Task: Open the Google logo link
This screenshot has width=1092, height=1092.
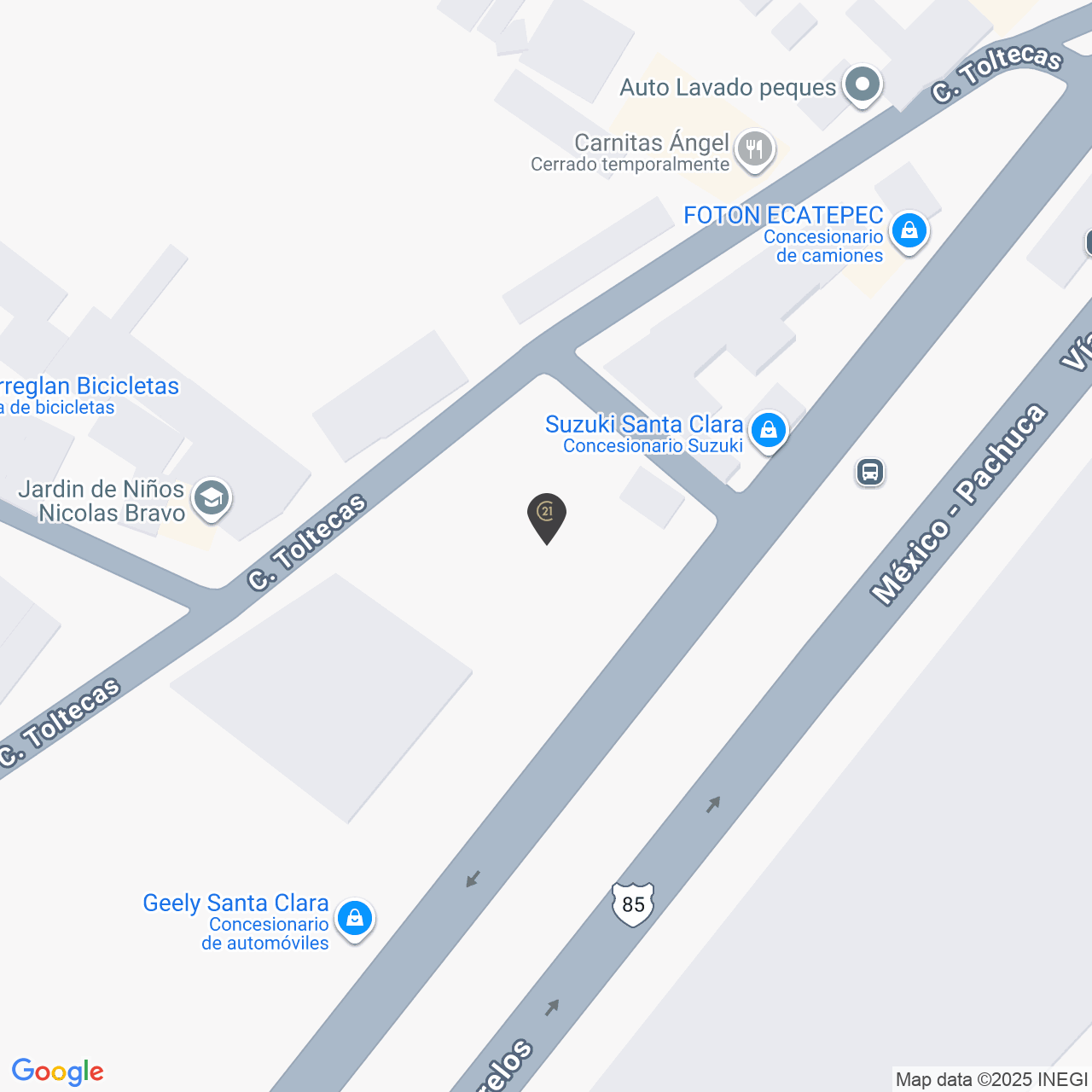Action: [x=58, y=1072]
